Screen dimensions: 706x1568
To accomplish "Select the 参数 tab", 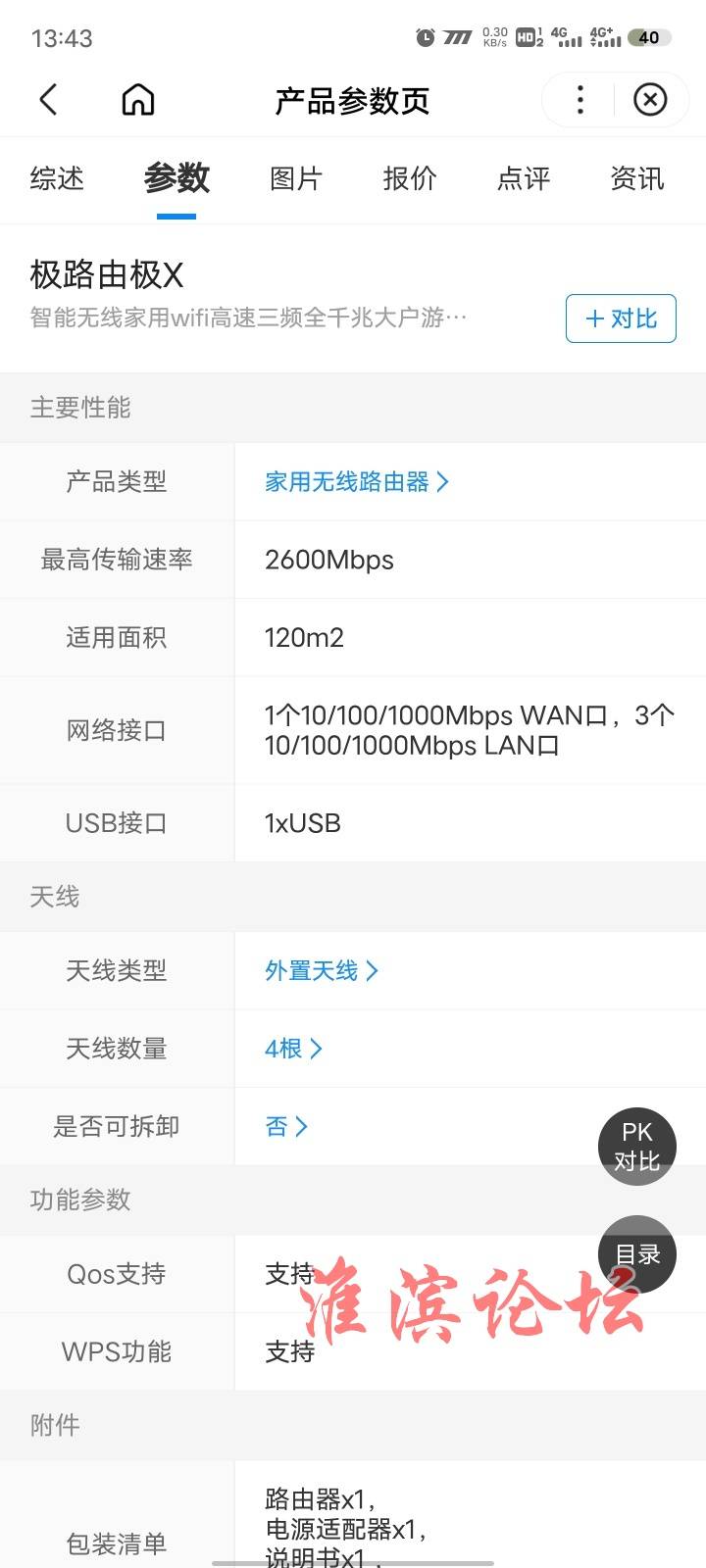I will [176, 178].
